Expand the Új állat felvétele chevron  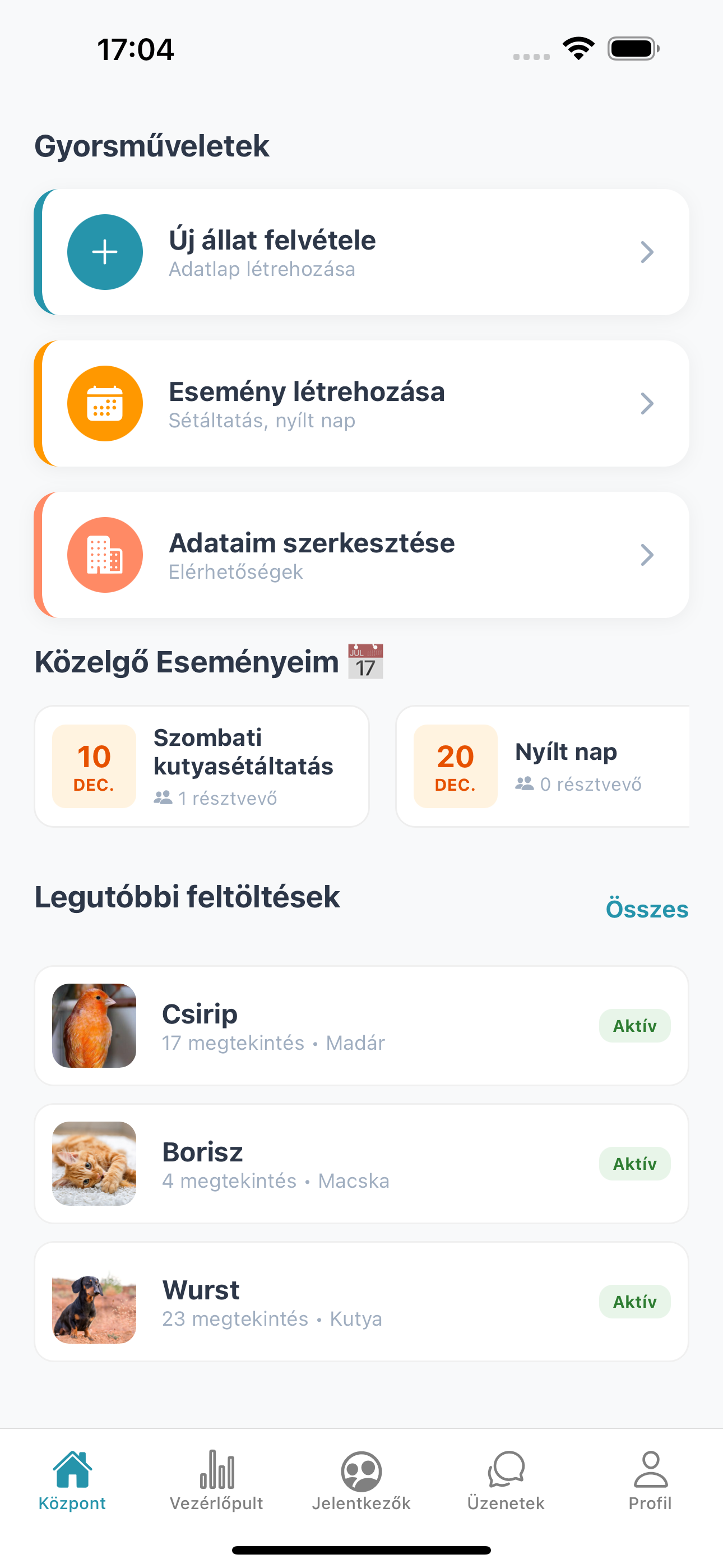pos(647,251)
